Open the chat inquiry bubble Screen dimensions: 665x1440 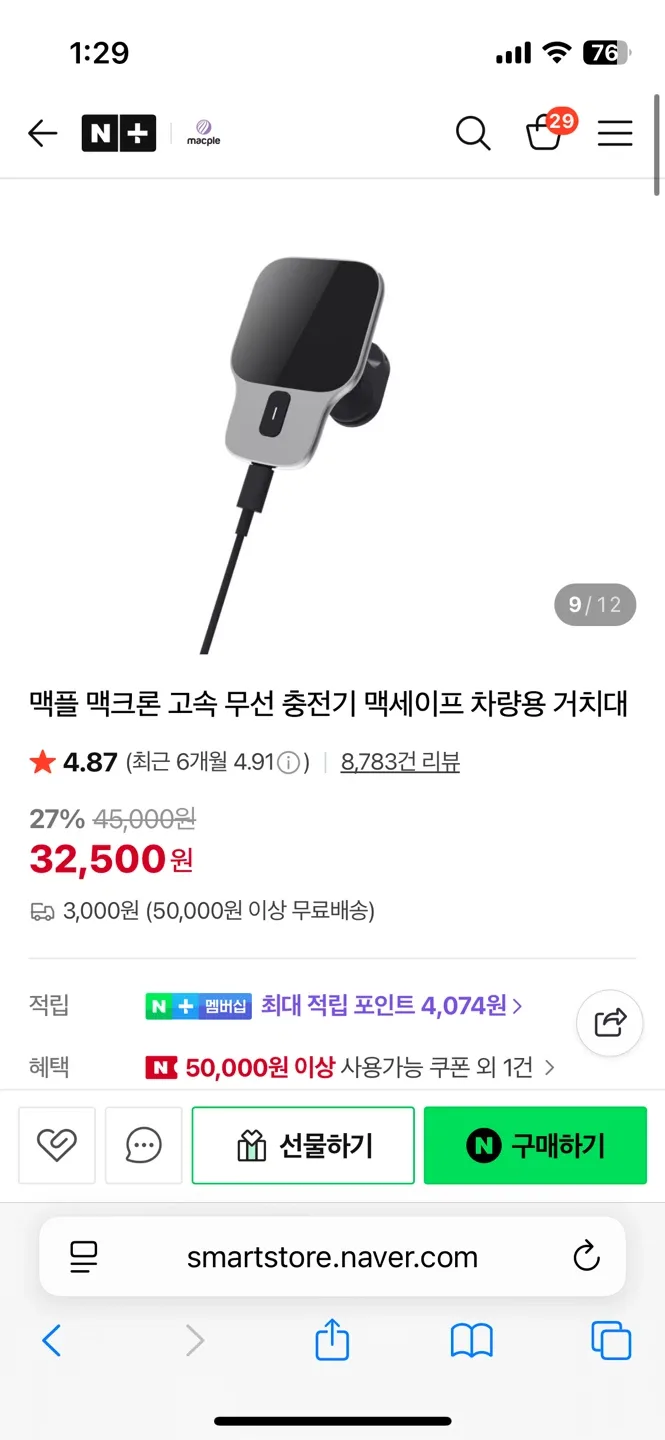(143, 1145)
